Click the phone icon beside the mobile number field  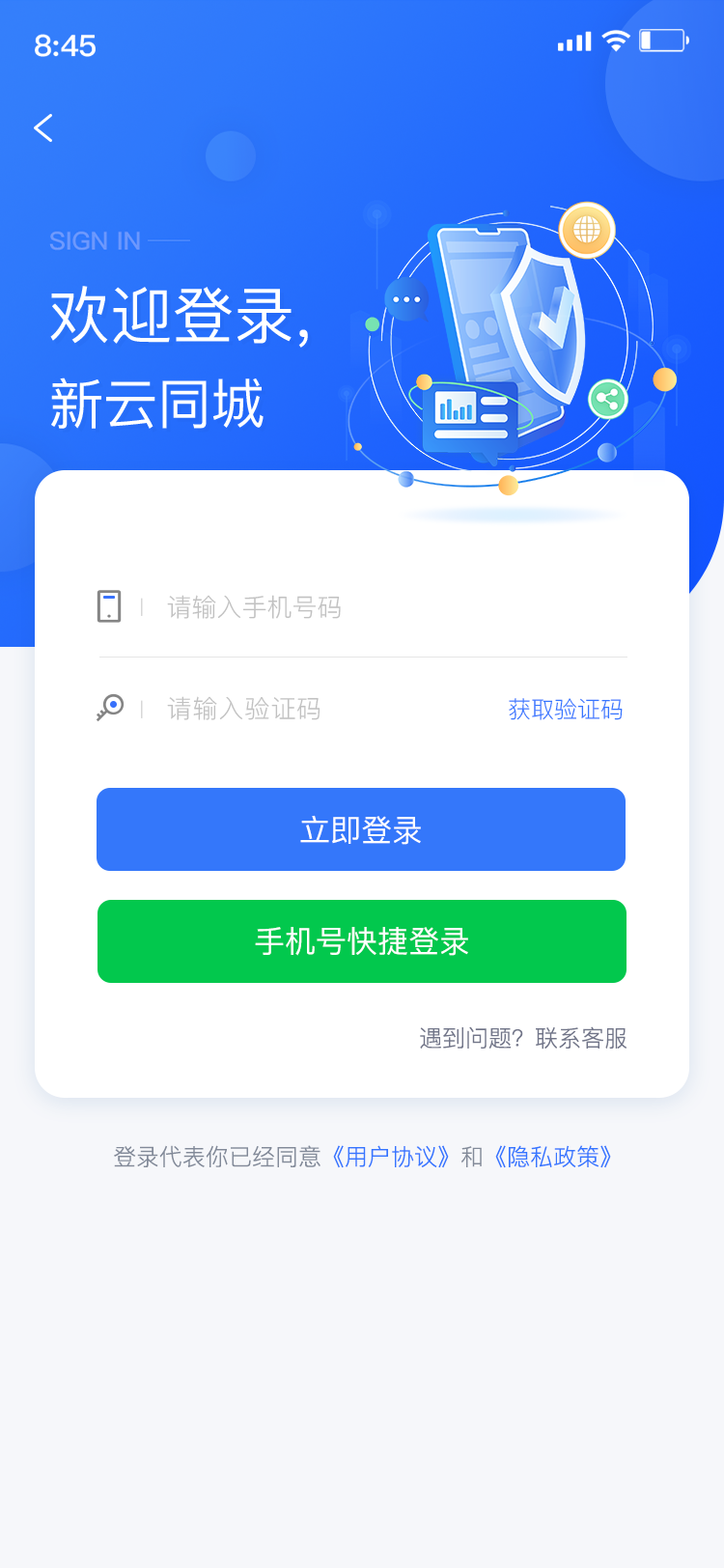click(x=111, y=606)
